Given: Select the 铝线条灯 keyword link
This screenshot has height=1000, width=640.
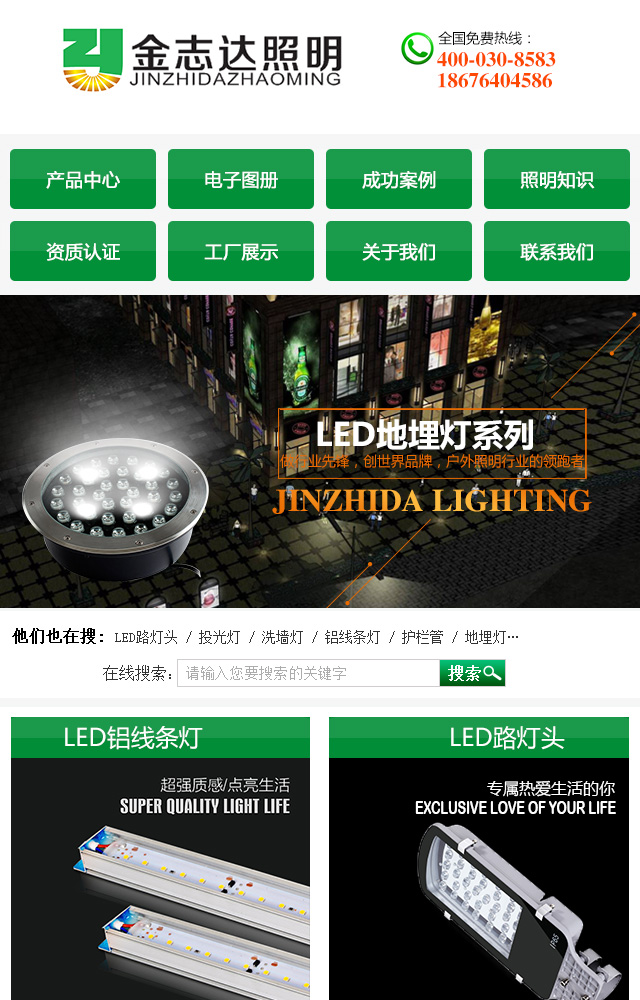Looking at the screenshot, I should pos(352,637).
